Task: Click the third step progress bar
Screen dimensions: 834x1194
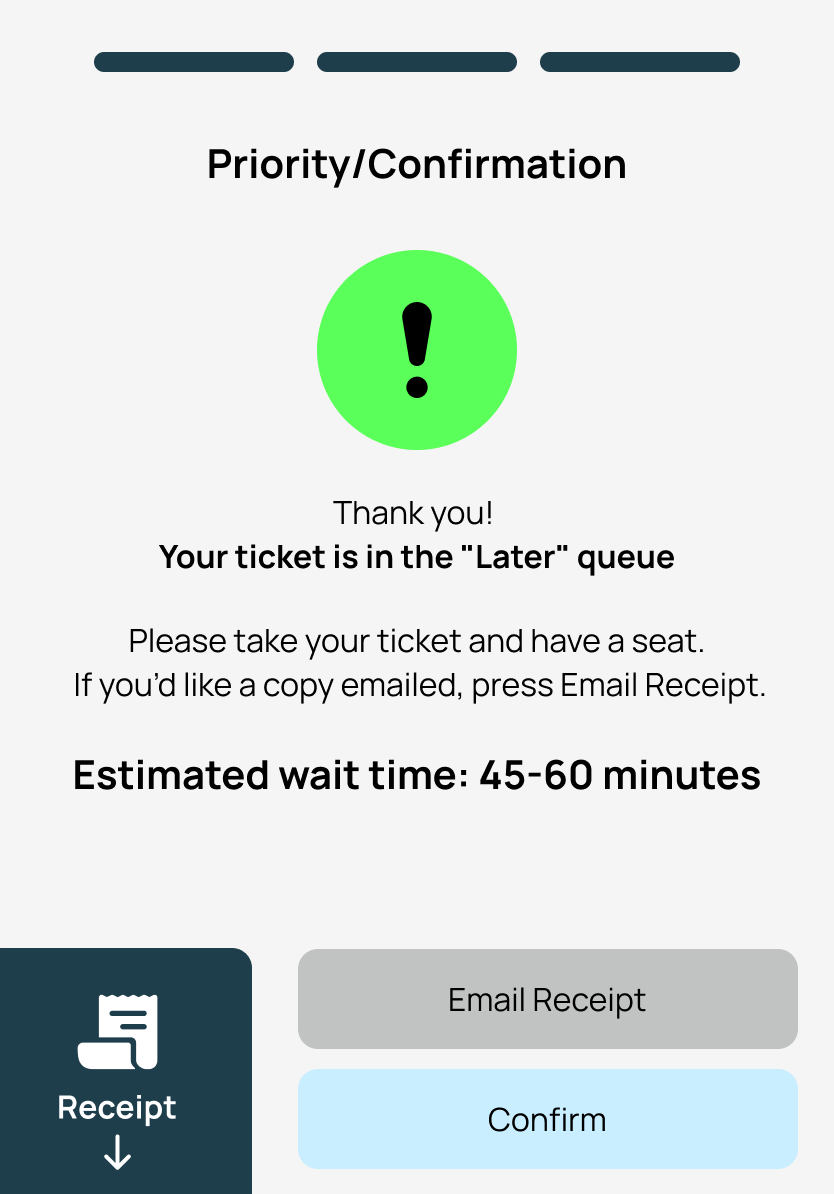Action: click(x=639, y=61)
